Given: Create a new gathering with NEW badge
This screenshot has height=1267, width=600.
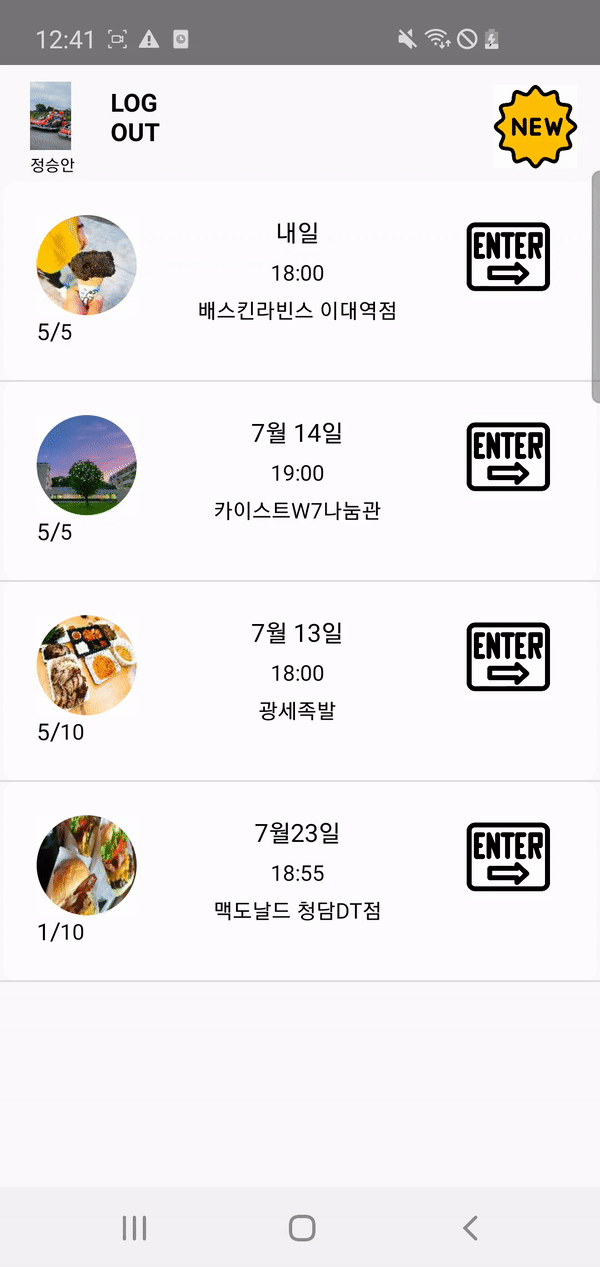Looking at the screenshot, I should pyautogui.click(x=535, y=126).
